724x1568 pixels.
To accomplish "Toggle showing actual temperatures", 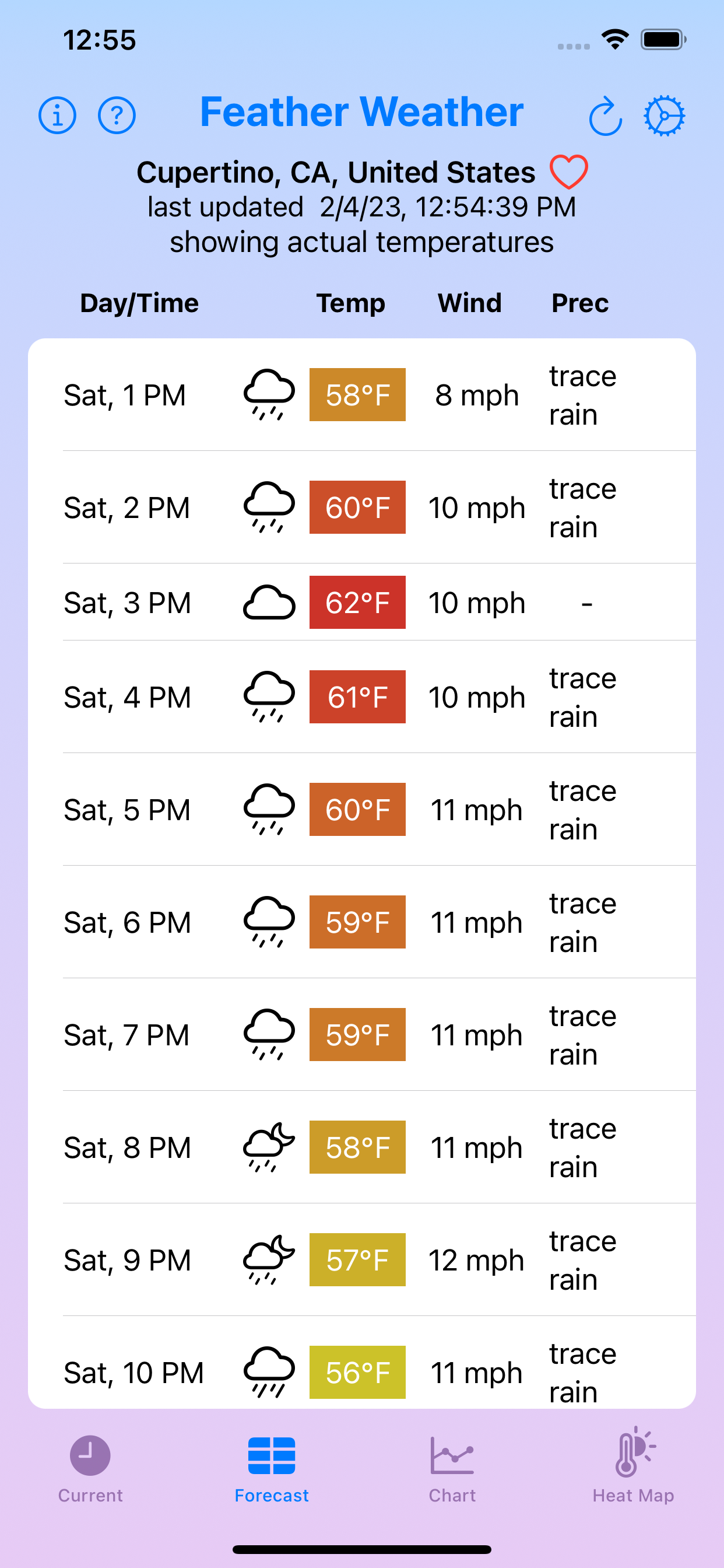I will (x=361, y=241).
